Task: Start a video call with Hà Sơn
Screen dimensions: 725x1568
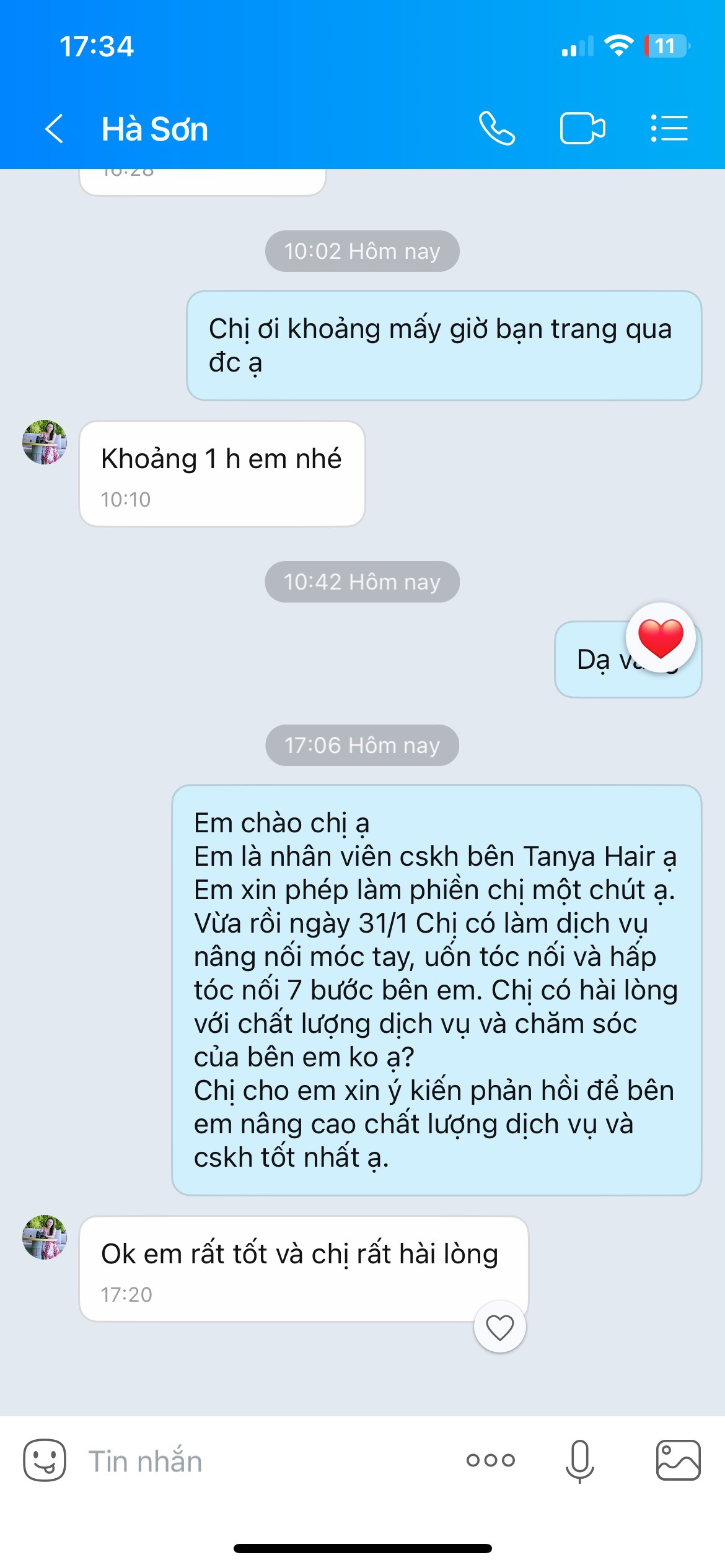Action: (x=582, y=129)
